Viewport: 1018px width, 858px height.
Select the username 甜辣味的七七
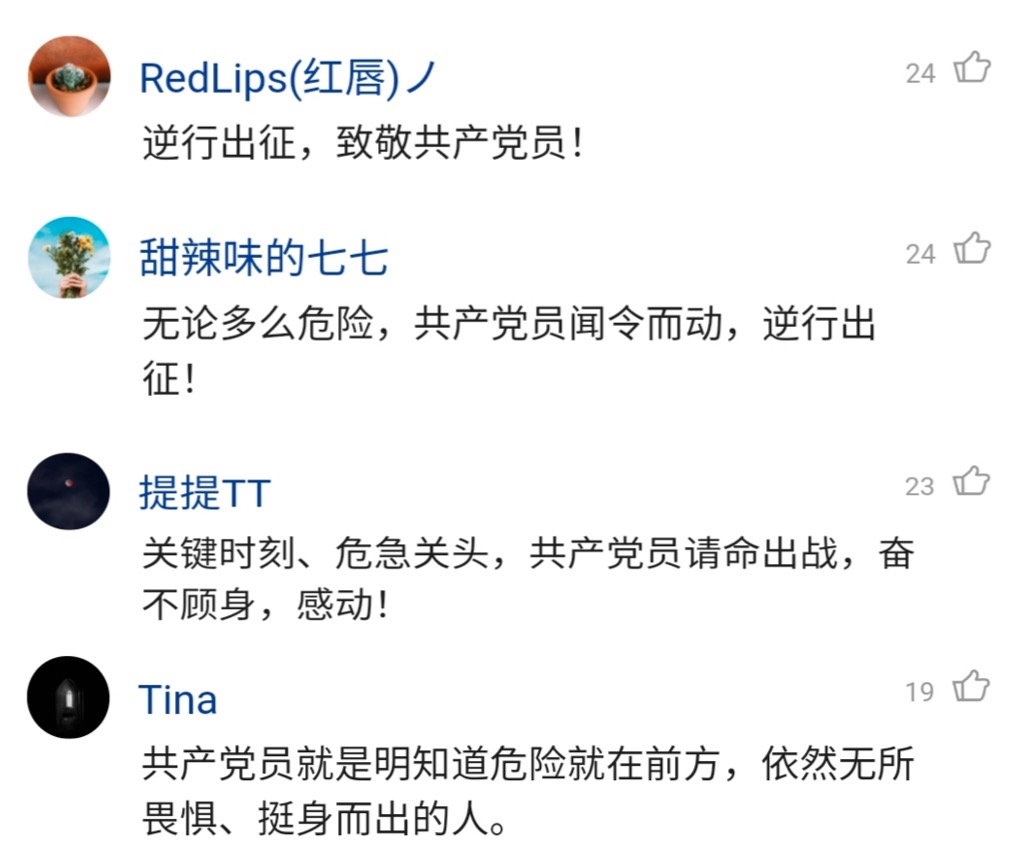pos(263,259)
